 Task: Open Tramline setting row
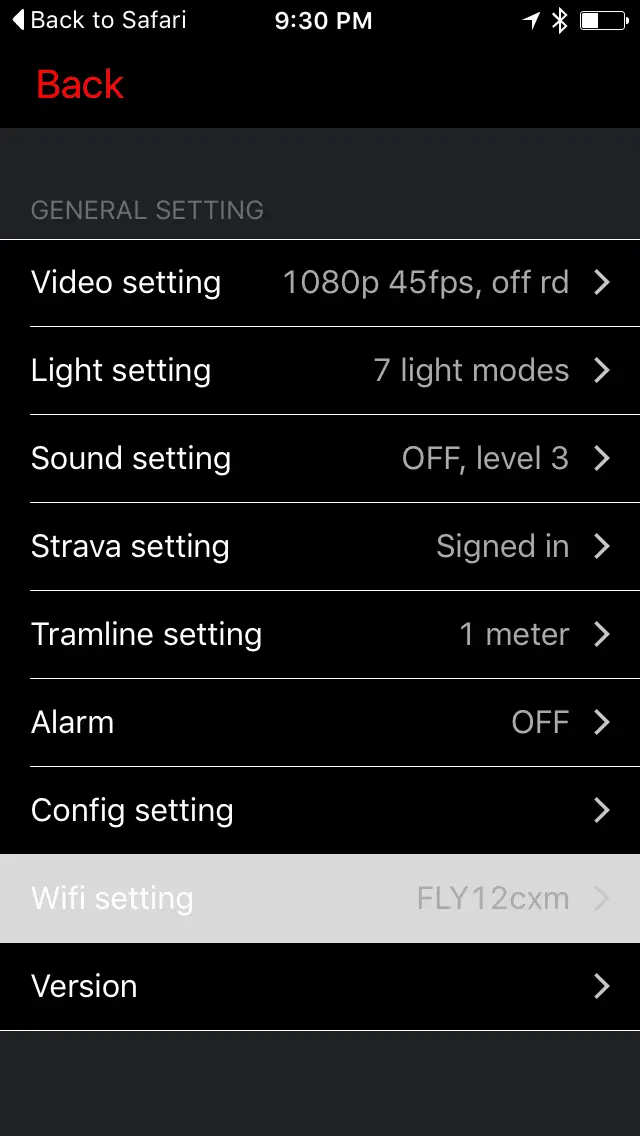pyautogui.click(x=320, y=635)
